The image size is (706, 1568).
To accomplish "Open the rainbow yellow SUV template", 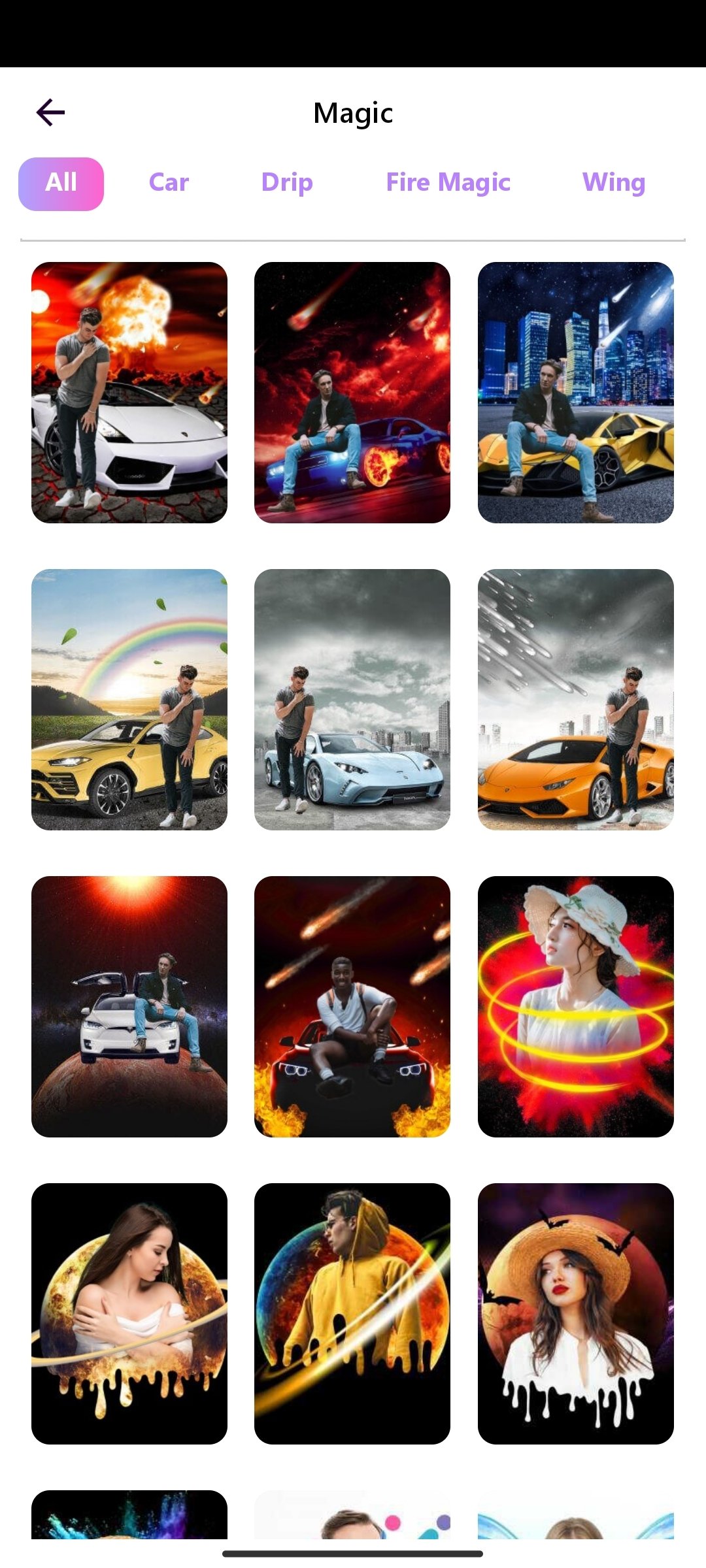I will point(129,699).
